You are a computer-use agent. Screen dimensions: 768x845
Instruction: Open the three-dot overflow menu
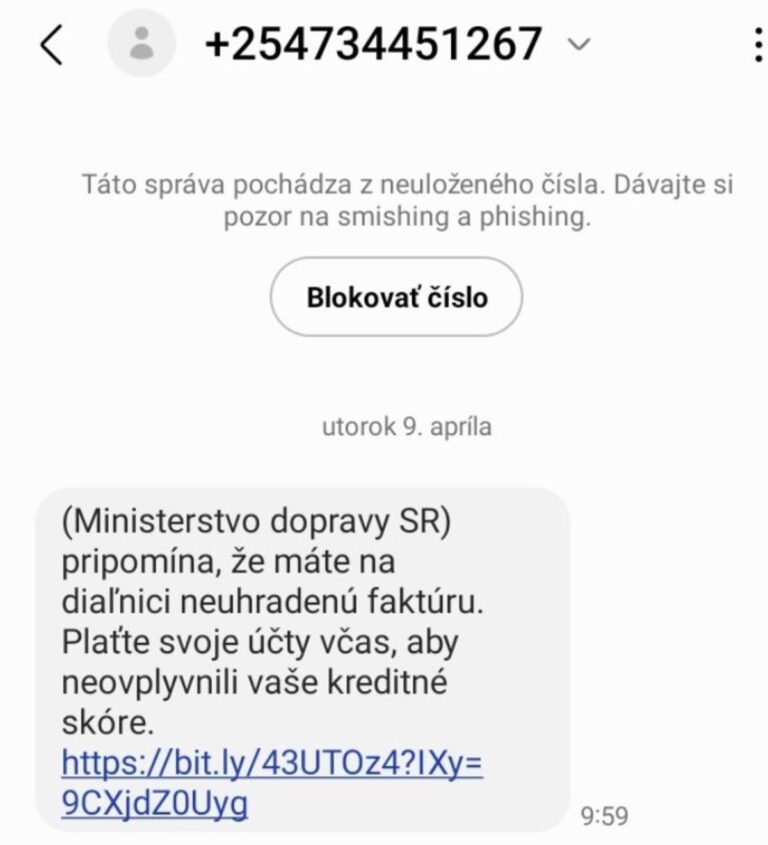pos(756,45)
